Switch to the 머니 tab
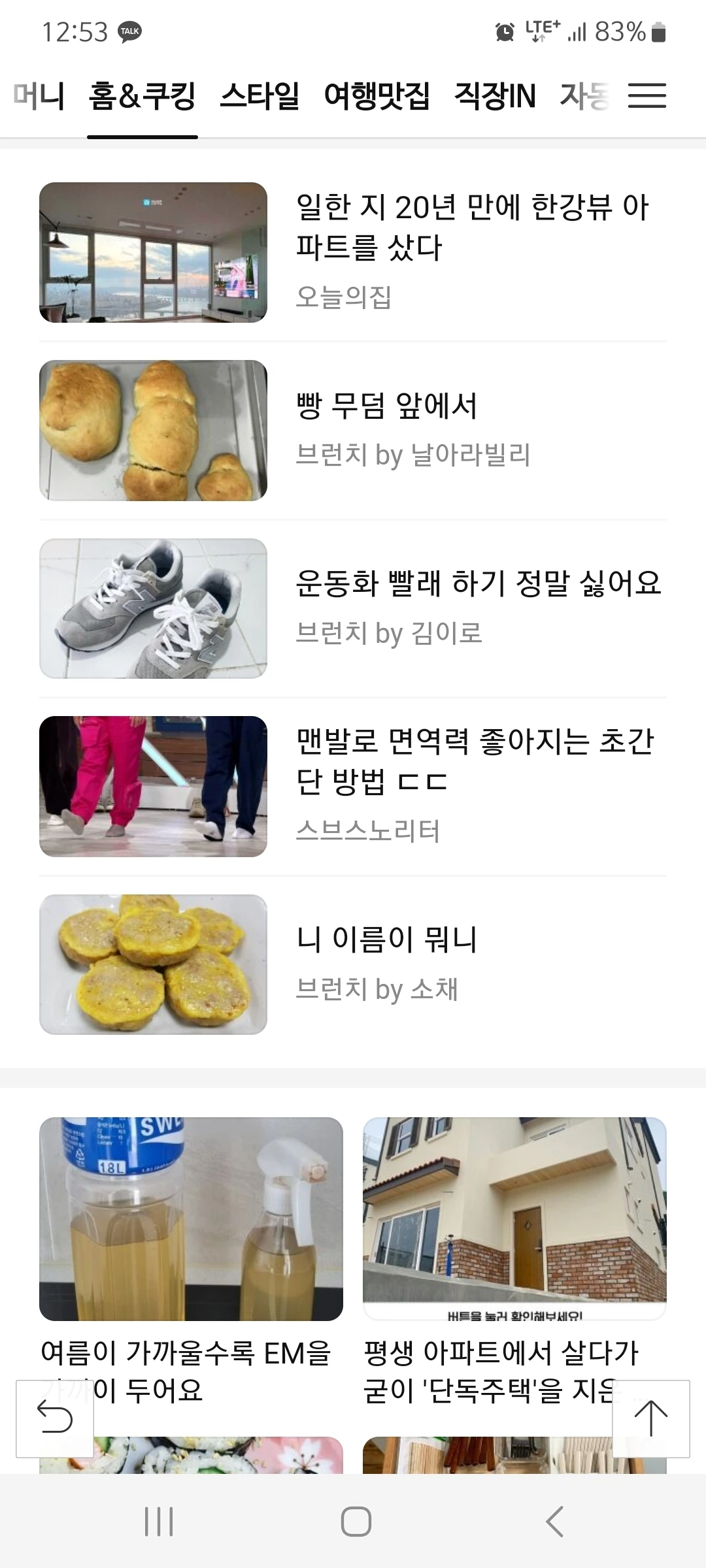706x1568 pixels. [39, 96]
